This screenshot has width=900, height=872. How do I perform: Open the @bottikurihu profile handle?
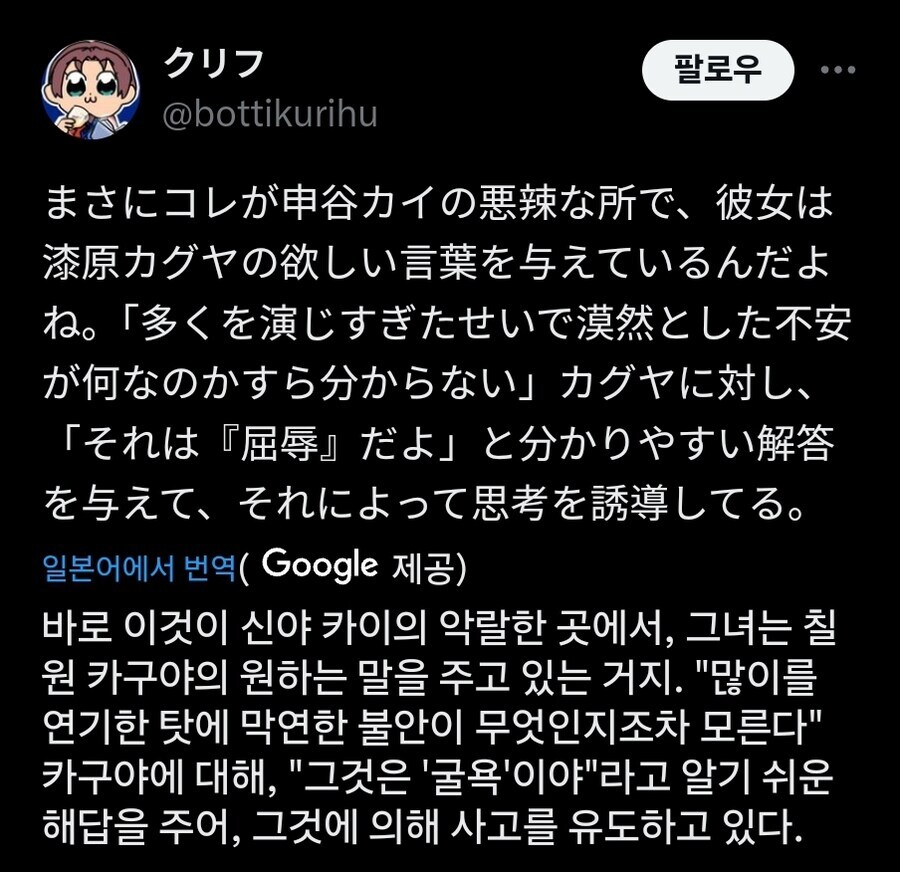click(x=269, y=115)
